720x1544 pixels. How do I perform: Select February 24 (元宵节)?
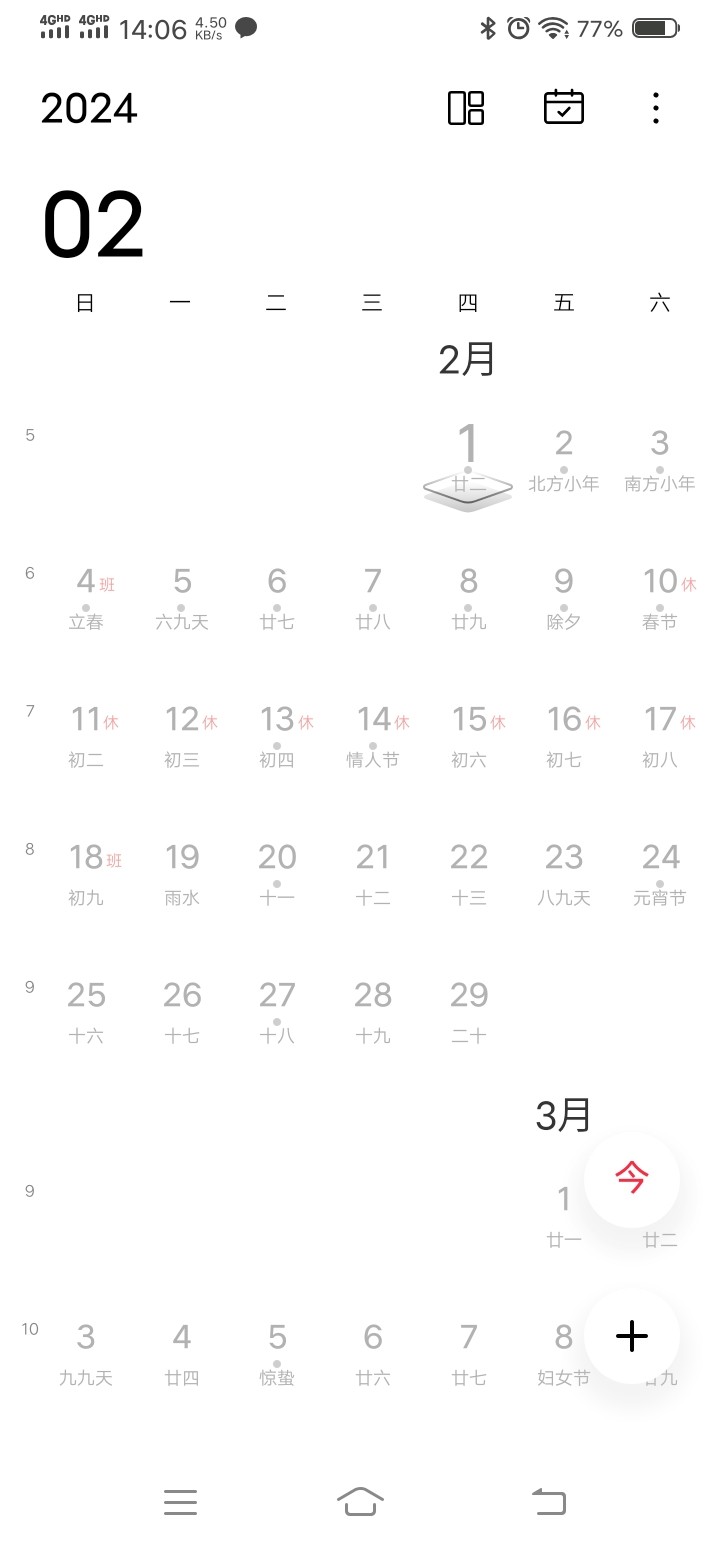click(660, 871)
